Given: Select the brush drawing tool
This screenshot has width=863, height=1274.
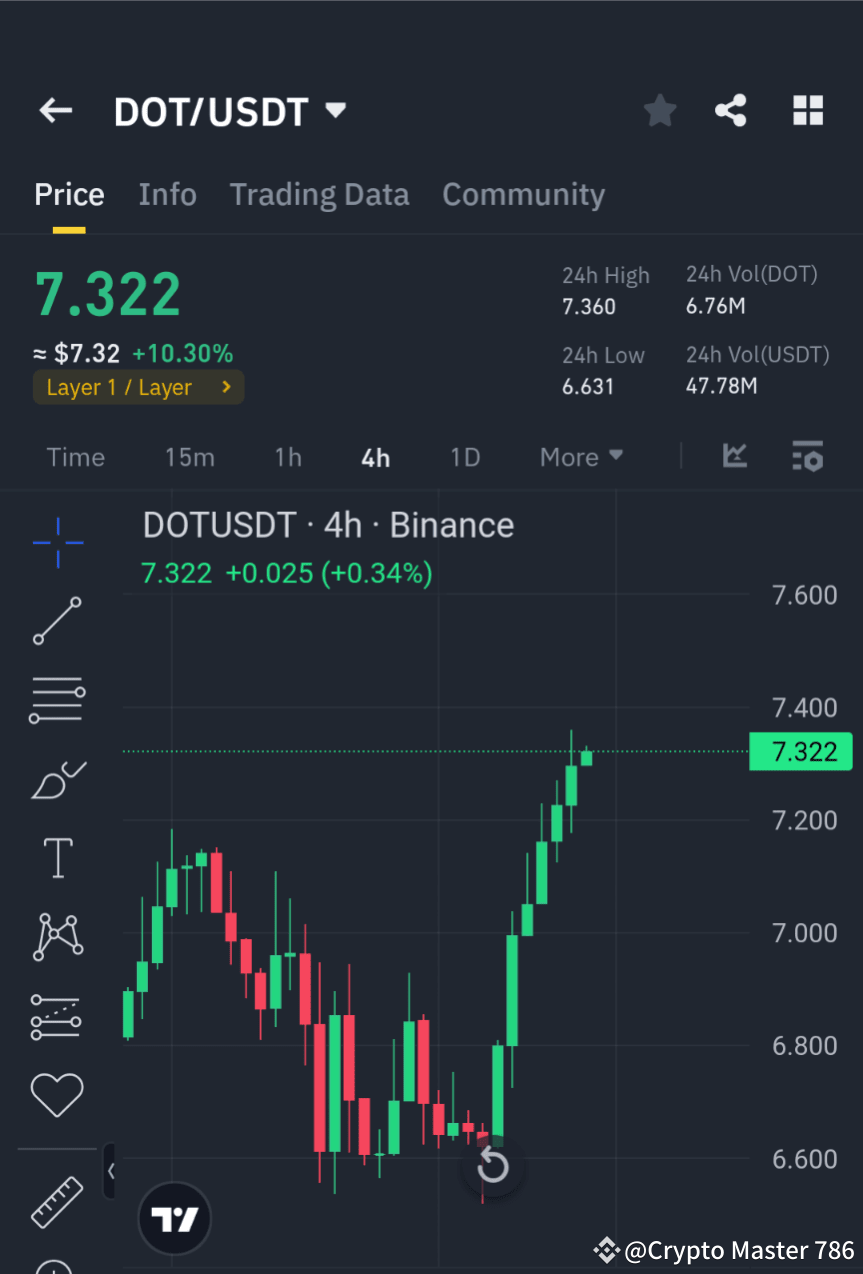Looking at the screenshot, I should [57, 779].
